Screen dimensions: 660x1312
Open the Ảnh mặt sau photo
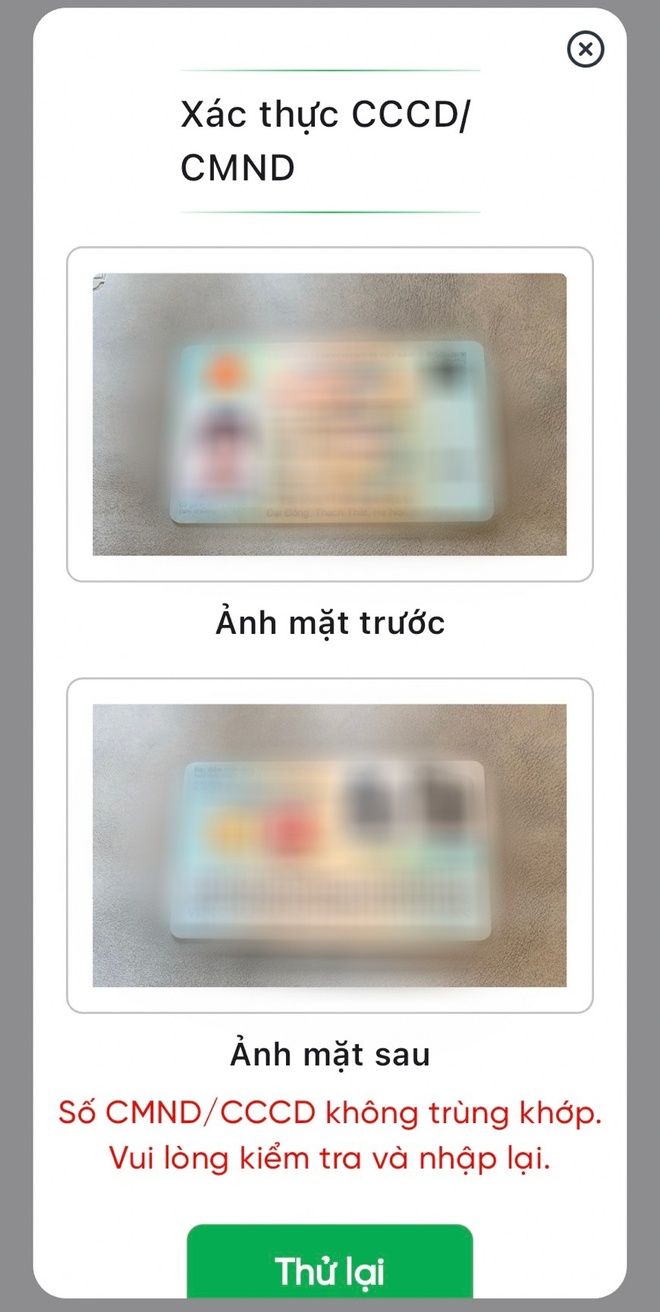(x=330, y=845)
